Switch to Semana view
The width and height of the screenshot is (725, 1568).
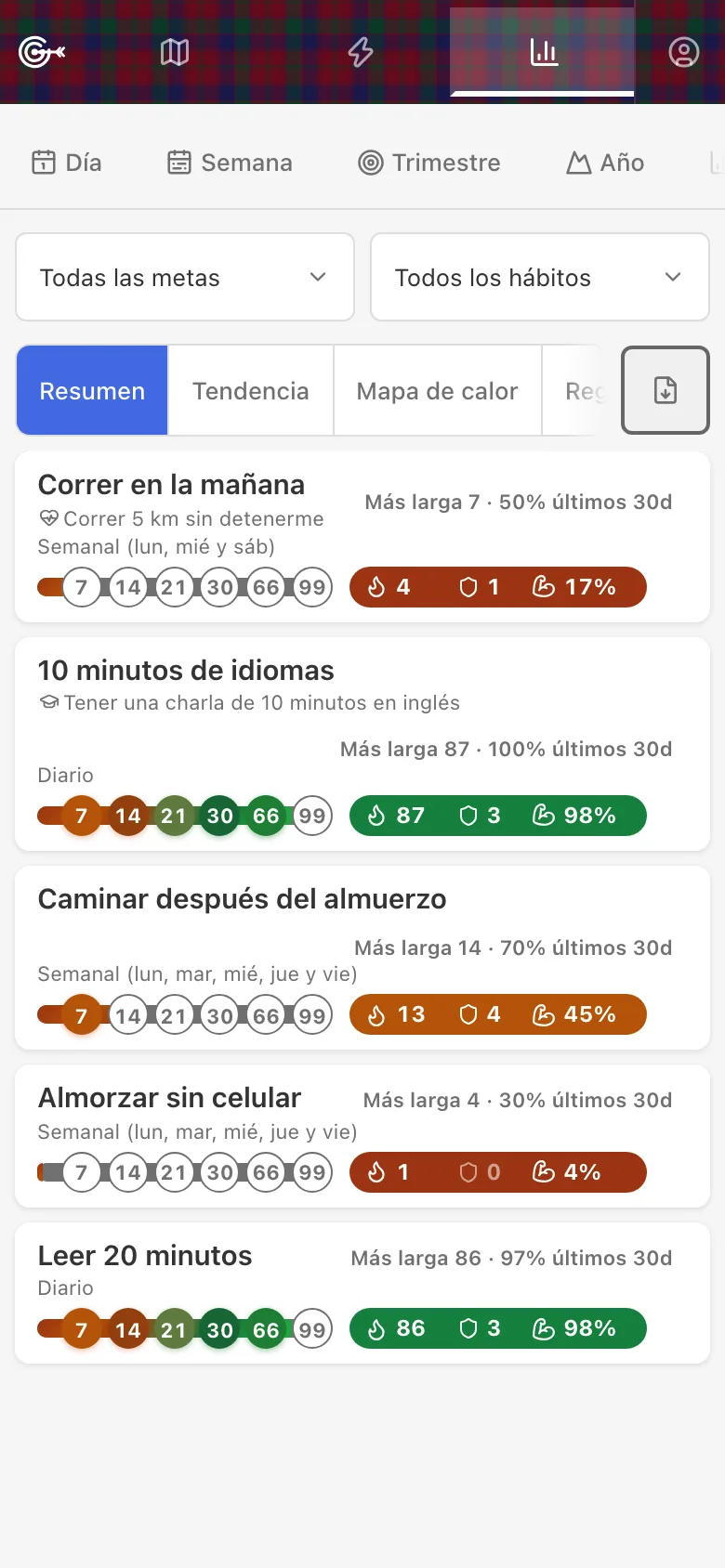tap(230, 163)
